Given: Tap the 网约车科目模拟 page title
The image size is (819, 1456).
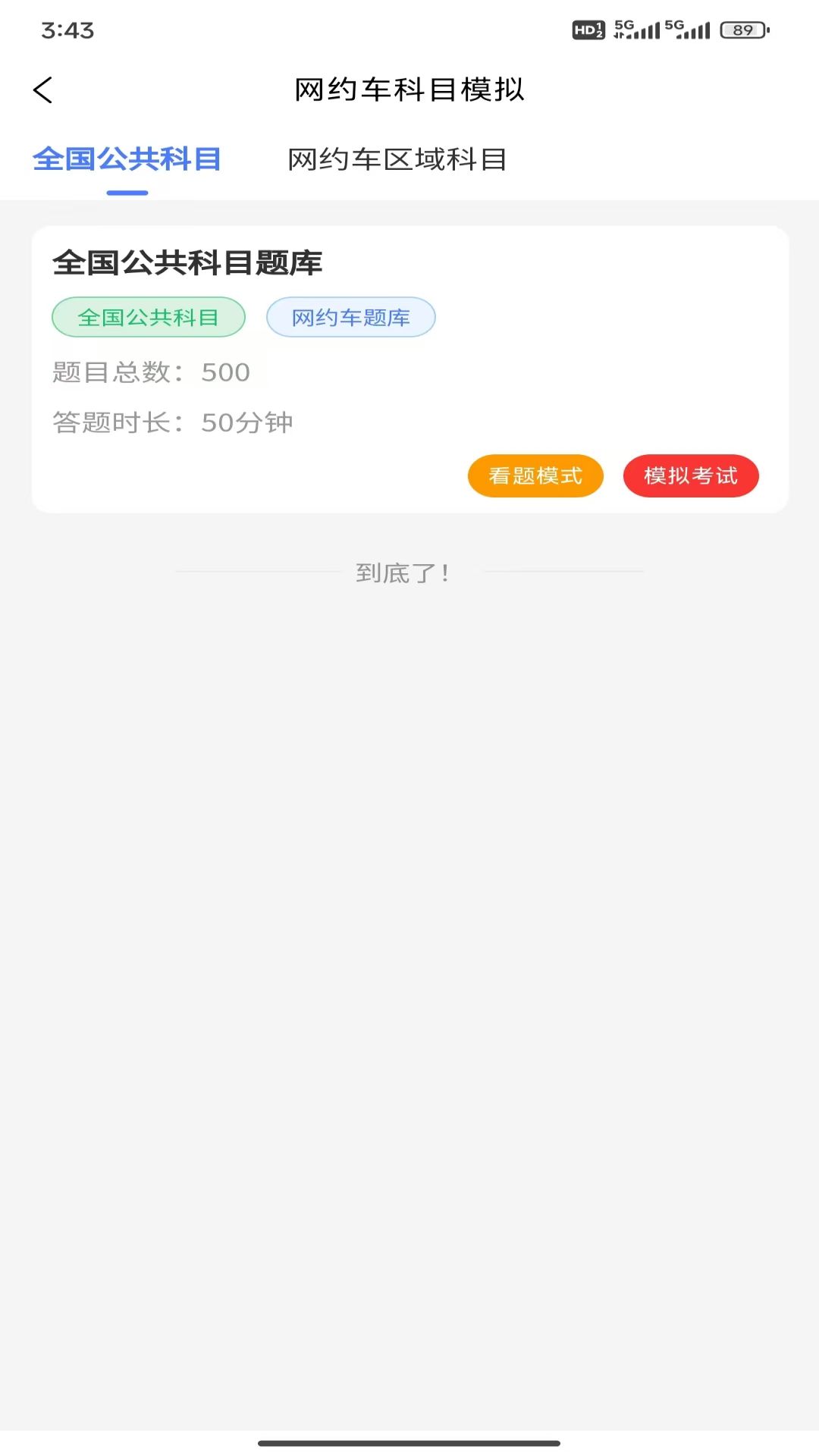Looking at the screenshot, I should (409, 89).
